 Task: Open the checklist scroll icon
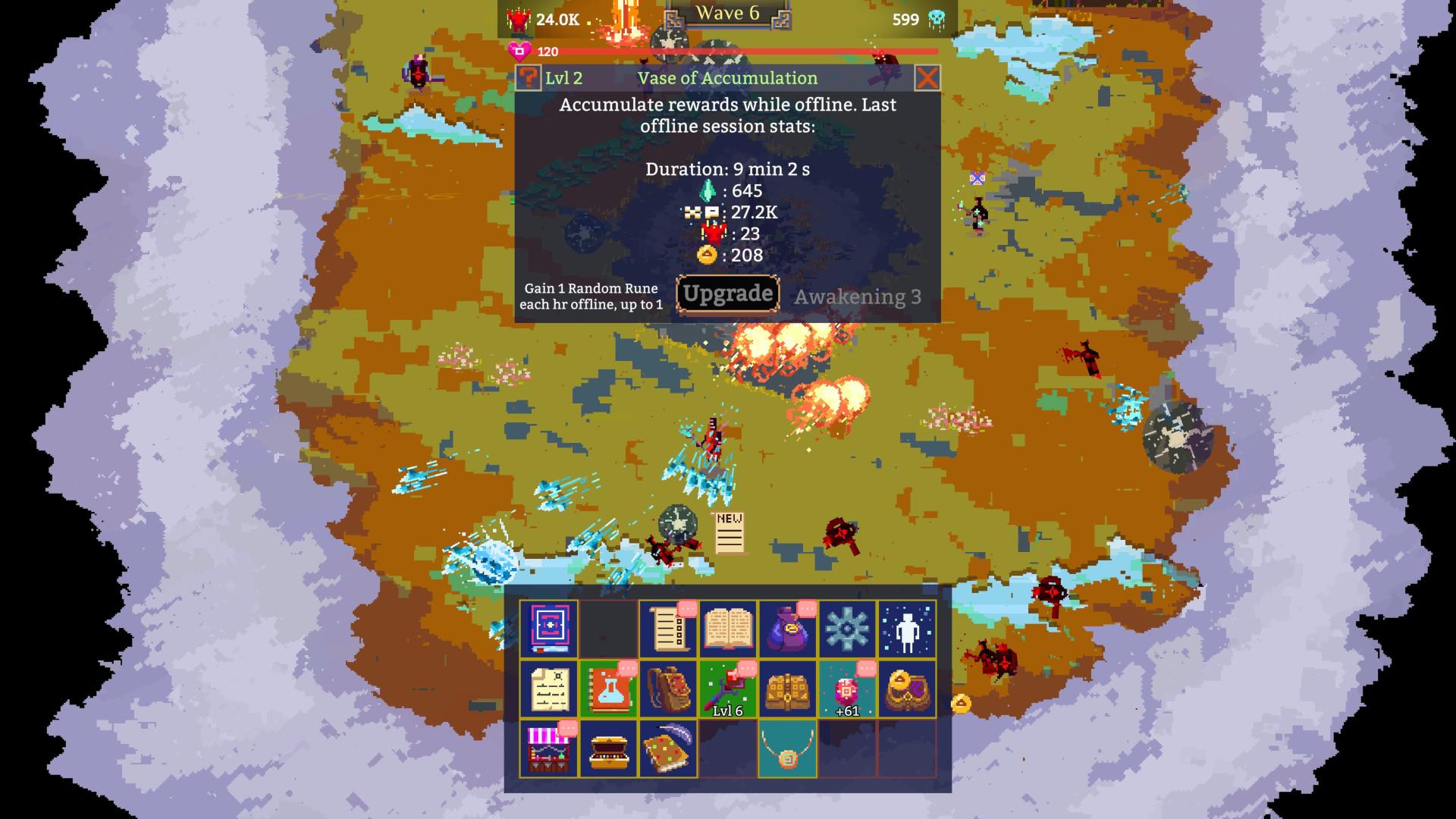668,629
